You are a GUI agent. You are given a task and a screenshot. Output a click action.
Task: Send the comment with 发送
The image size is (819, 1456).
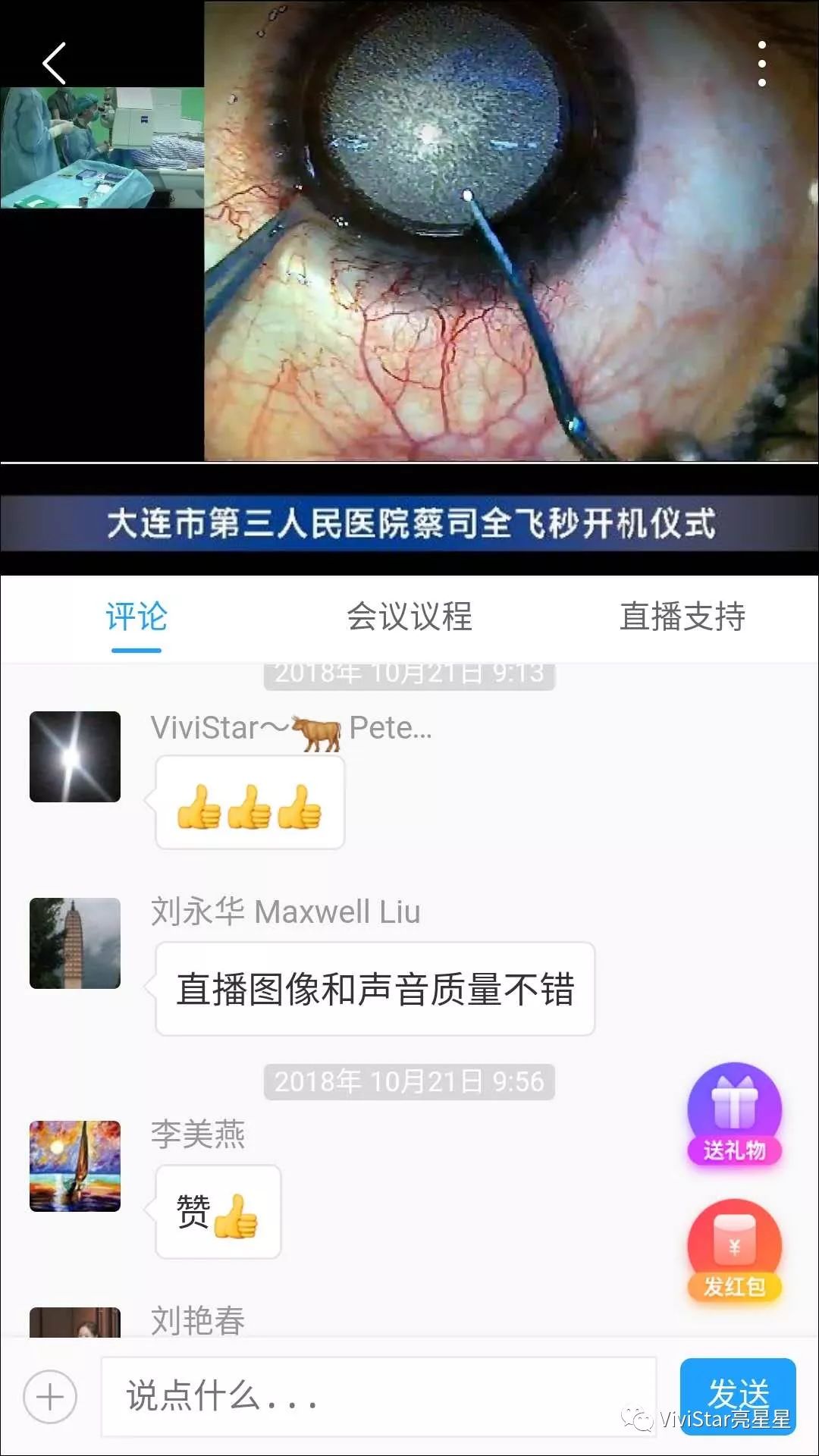(x=737, y=1392)
